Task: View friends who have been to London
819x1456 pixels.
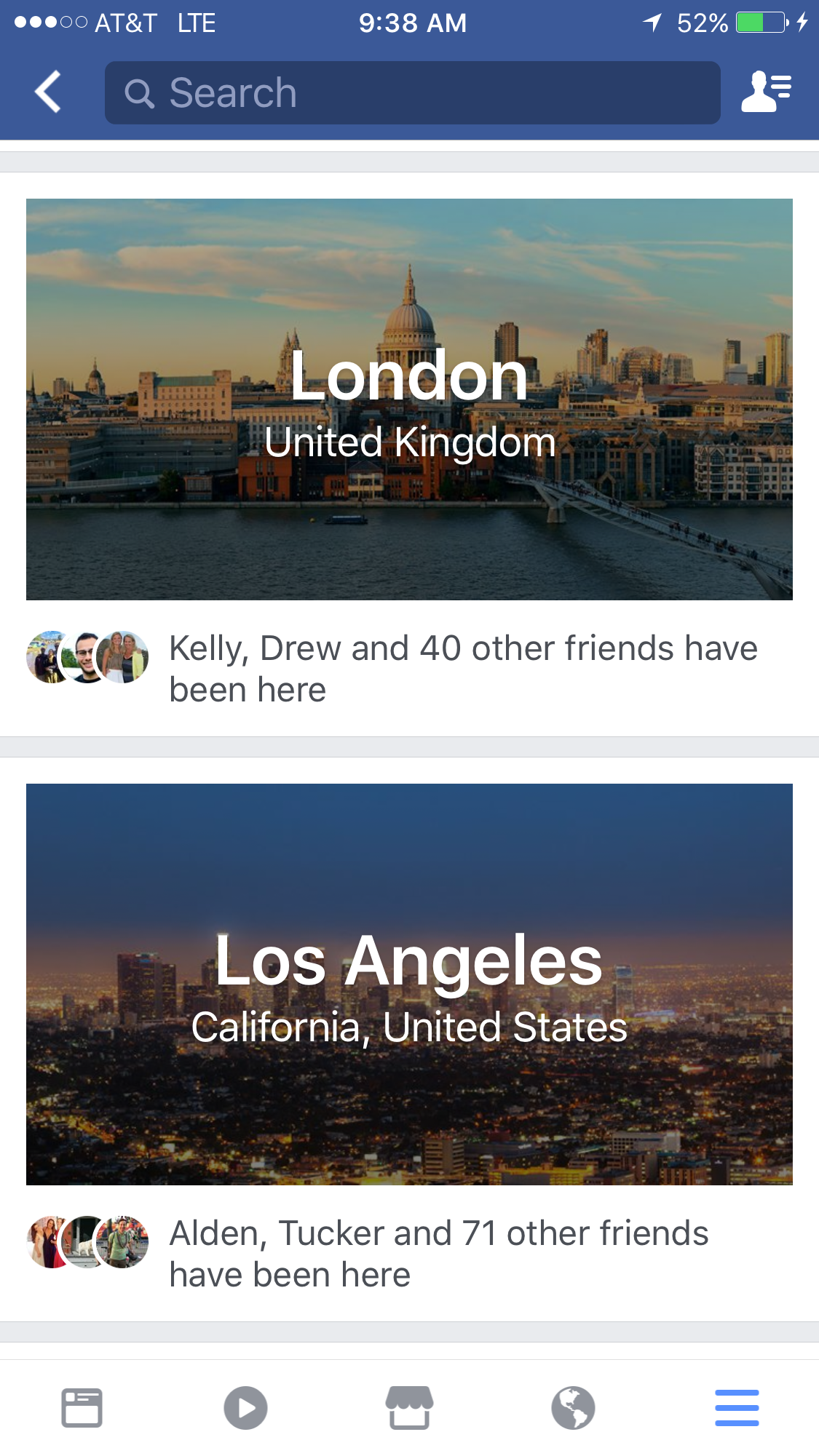Action: pos(393,669)
